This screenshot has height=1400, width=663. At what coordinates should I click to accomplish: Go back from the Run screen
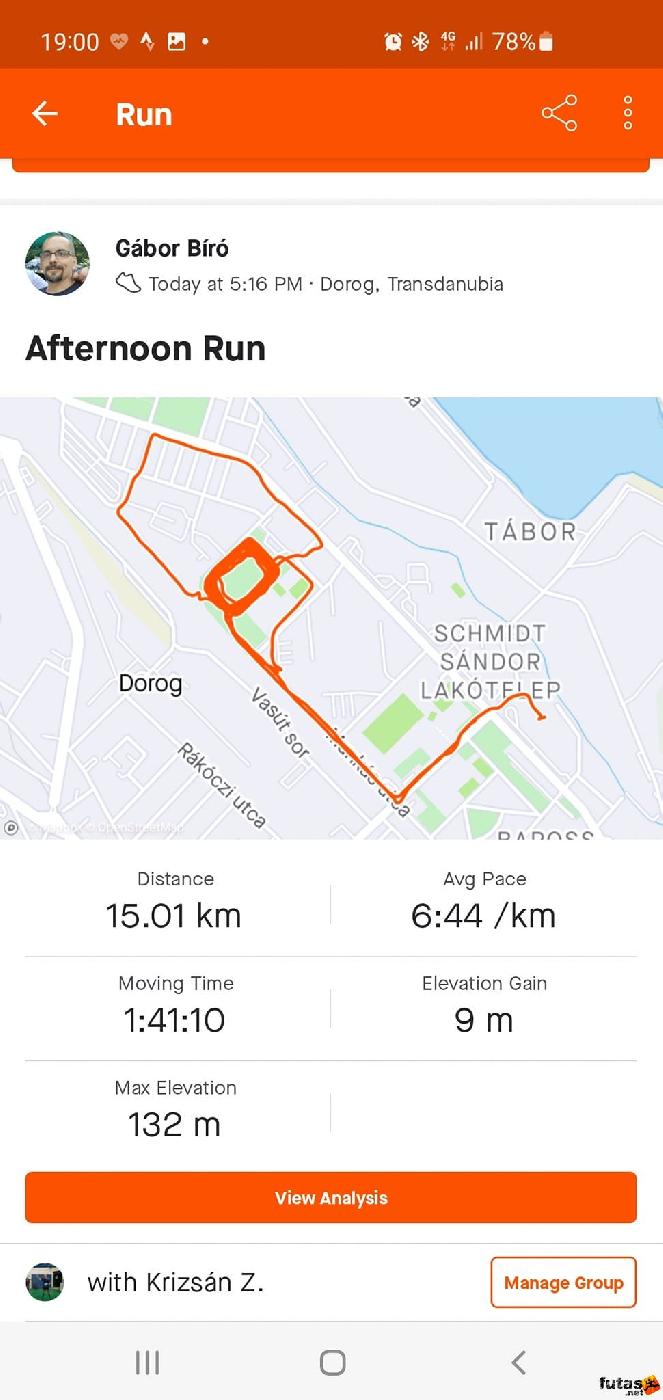tap(45, 114)
